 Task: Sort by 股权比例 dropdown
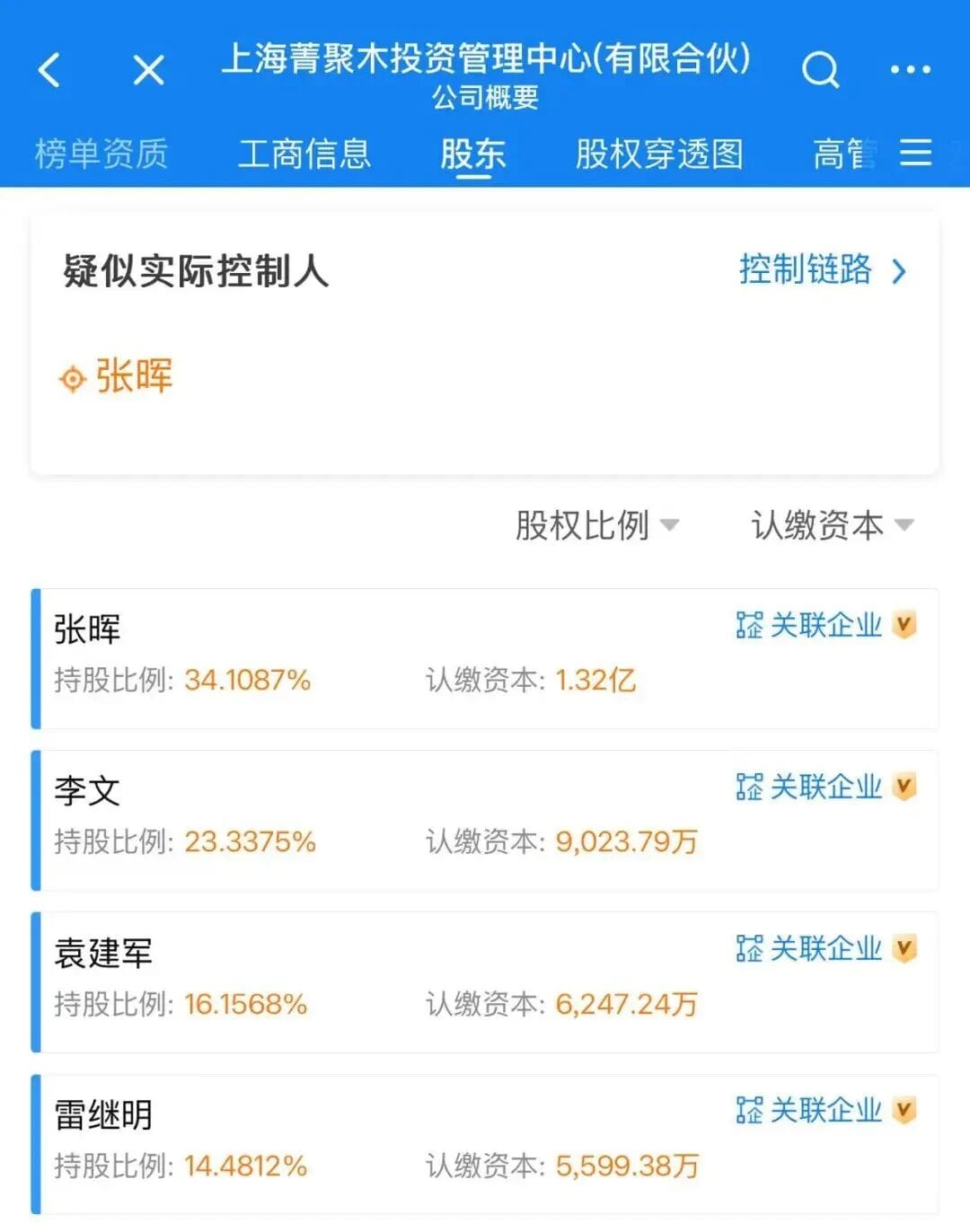[x=596, y=525]
